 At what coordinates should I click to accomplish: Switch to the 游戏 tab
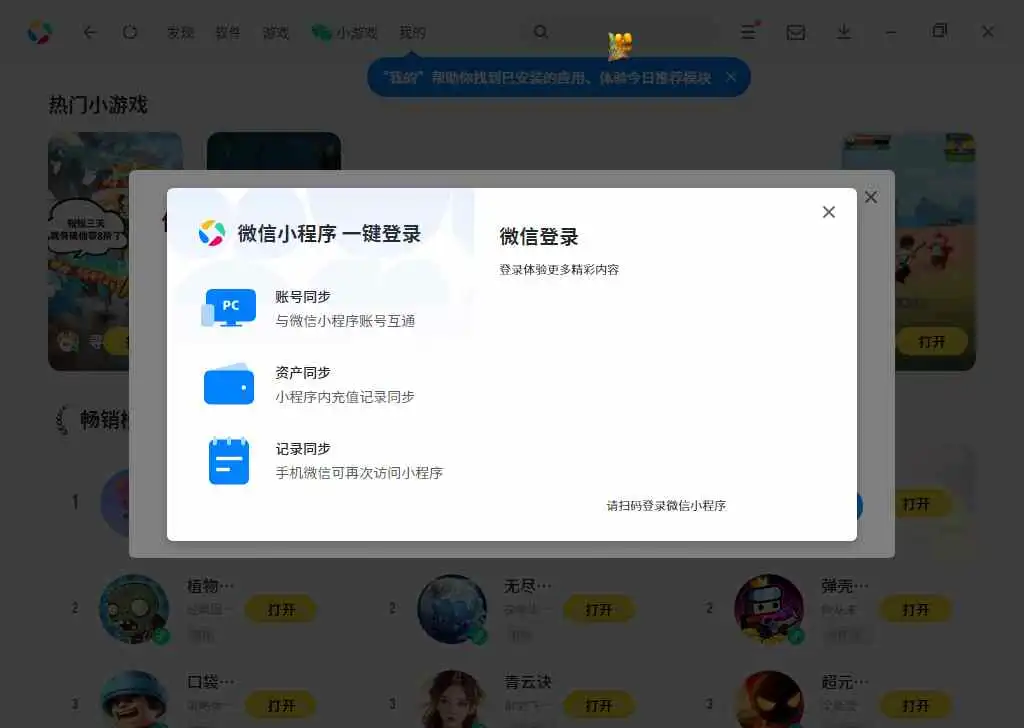(276, 32)
